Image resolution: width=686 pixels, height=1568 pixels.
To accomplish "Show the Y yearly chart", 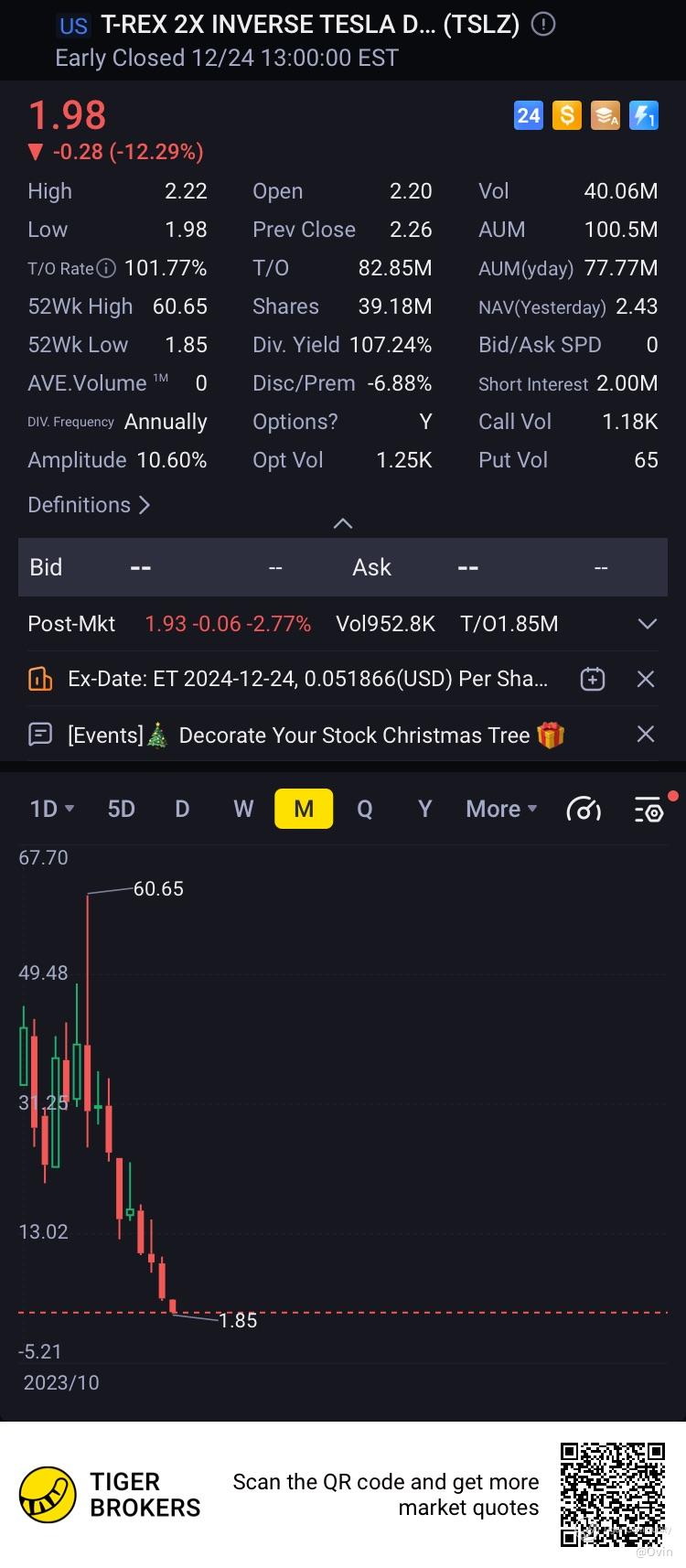I will pos(424,809).
